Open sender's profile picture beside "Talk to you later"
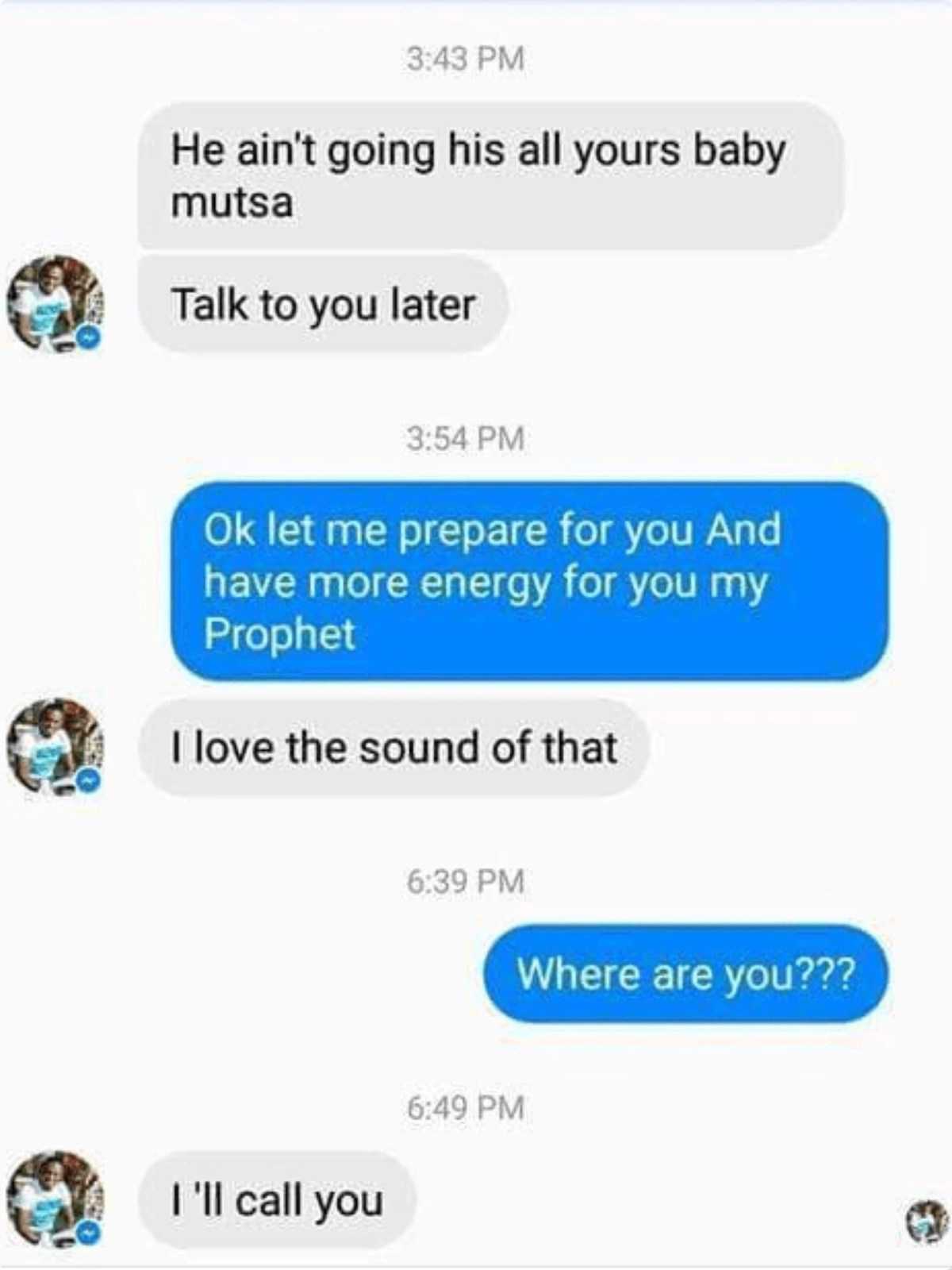Screen dimensions: 952x1270 [54, 304]
